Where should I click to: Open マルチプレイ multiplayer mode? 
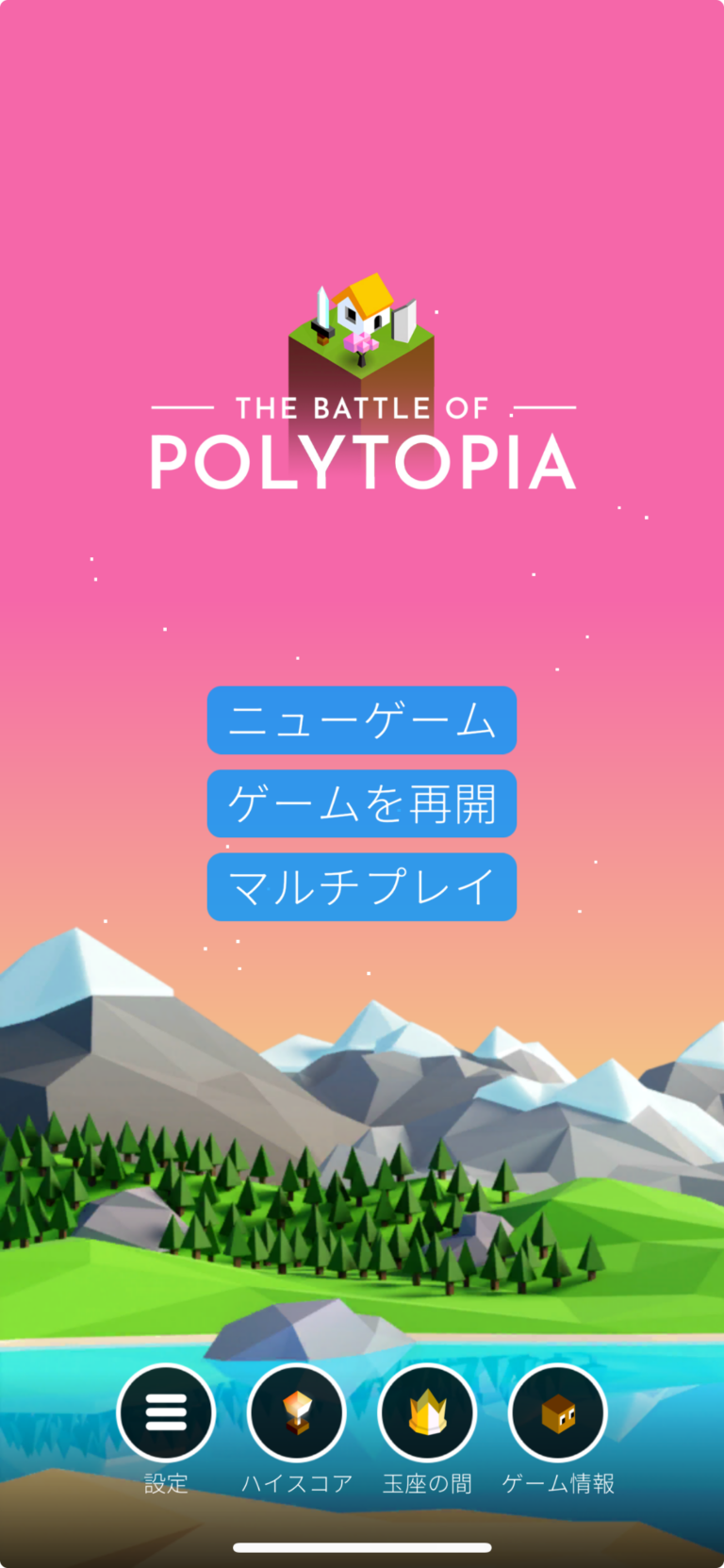point(362,886)
